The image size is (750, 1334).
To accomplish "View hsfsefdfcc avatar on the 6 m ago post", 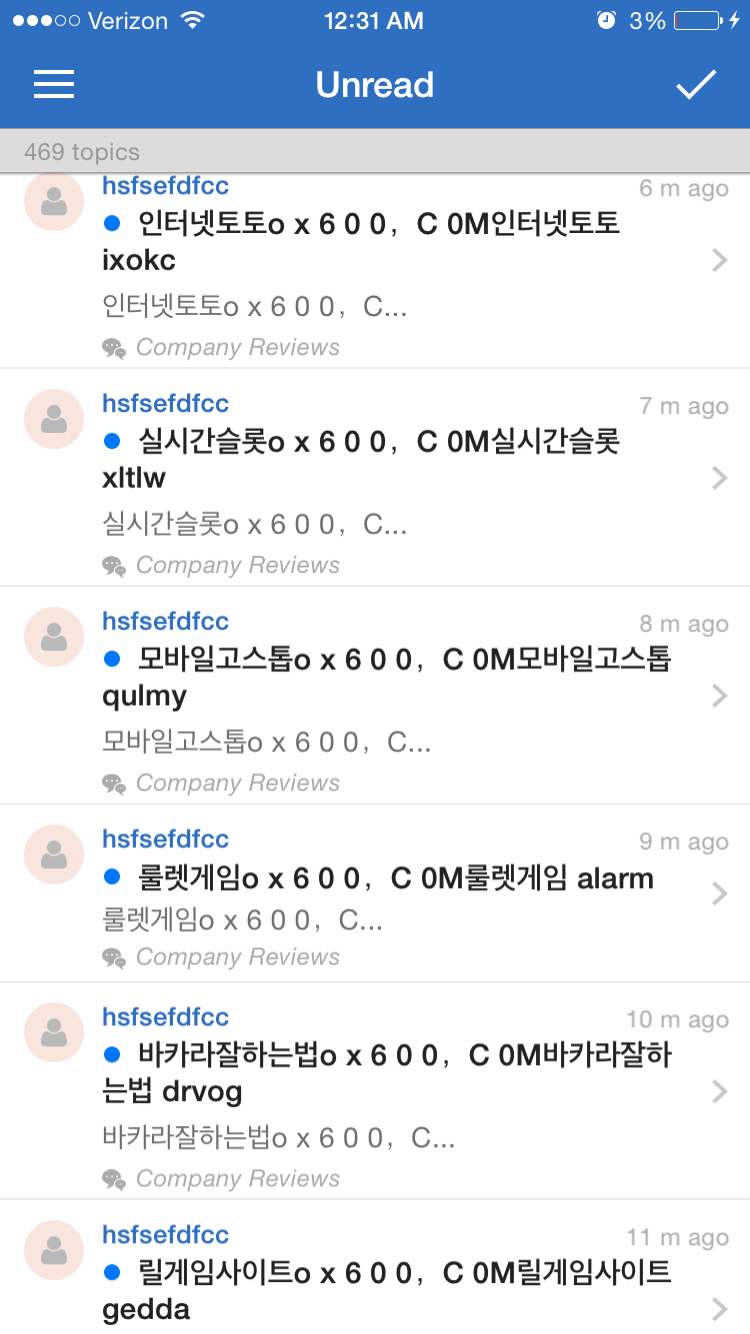I will point(54,201).
